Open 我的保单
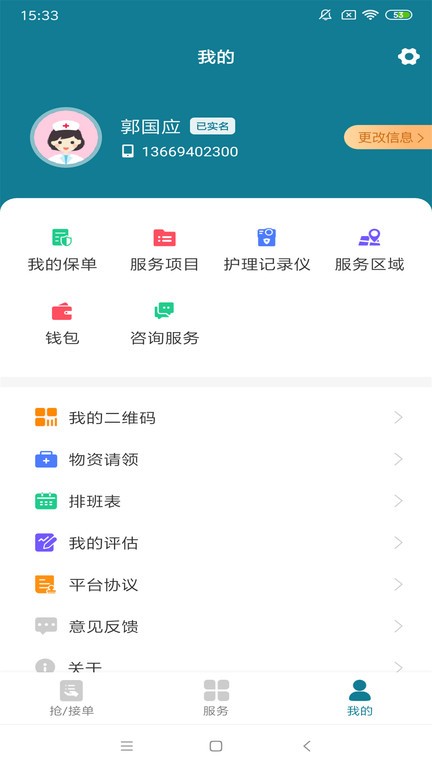 (x=62, y=250)
